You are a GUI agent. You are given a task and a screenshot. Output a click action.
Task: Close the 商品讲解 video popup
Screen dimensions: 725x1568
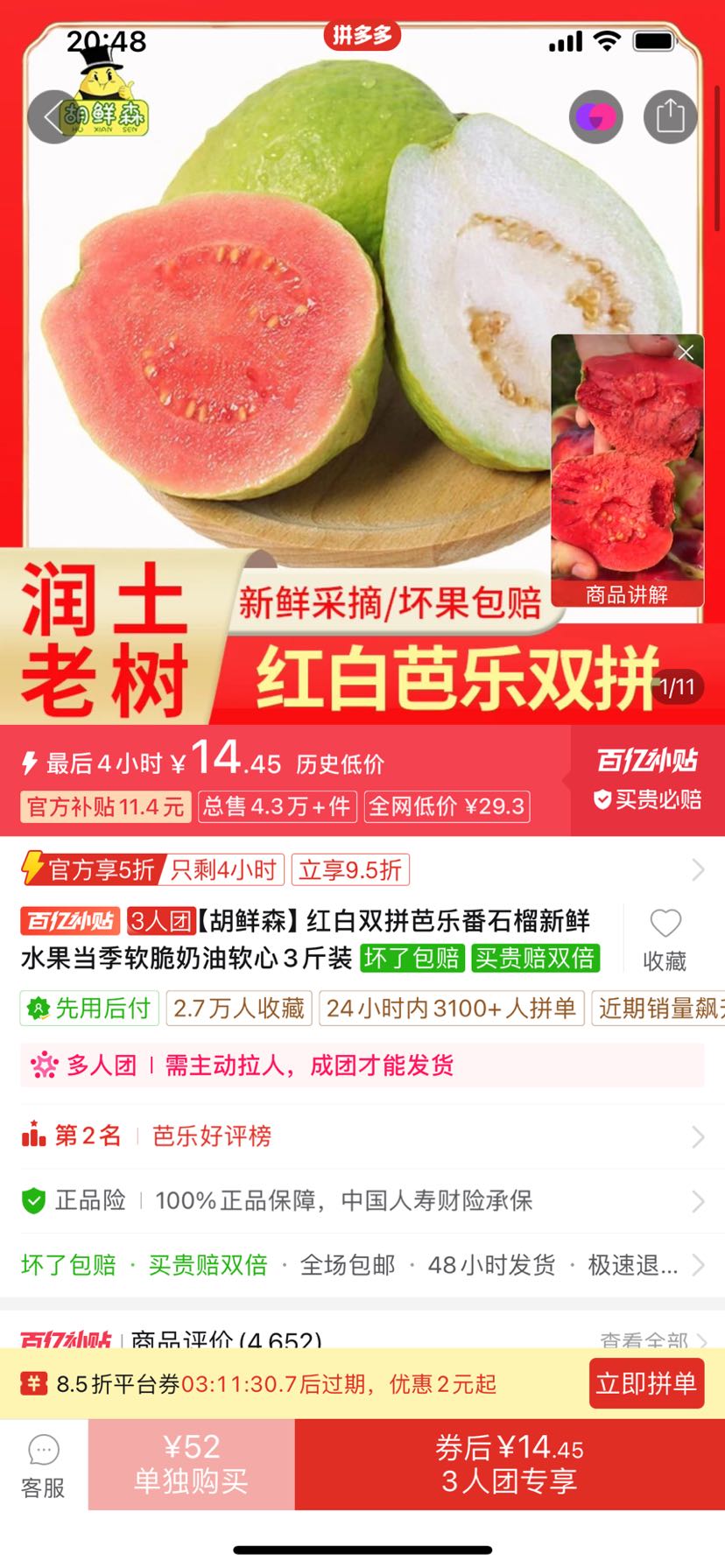pyautogui.click(x=686, y=352)
